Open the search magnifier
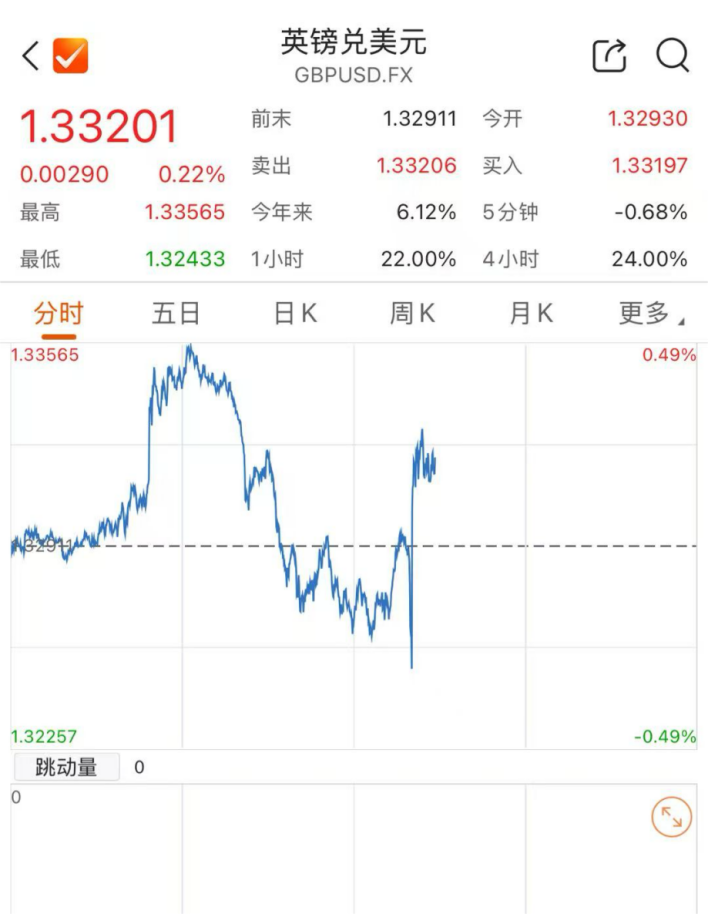708x914 pixels. [x=672, y=55]
